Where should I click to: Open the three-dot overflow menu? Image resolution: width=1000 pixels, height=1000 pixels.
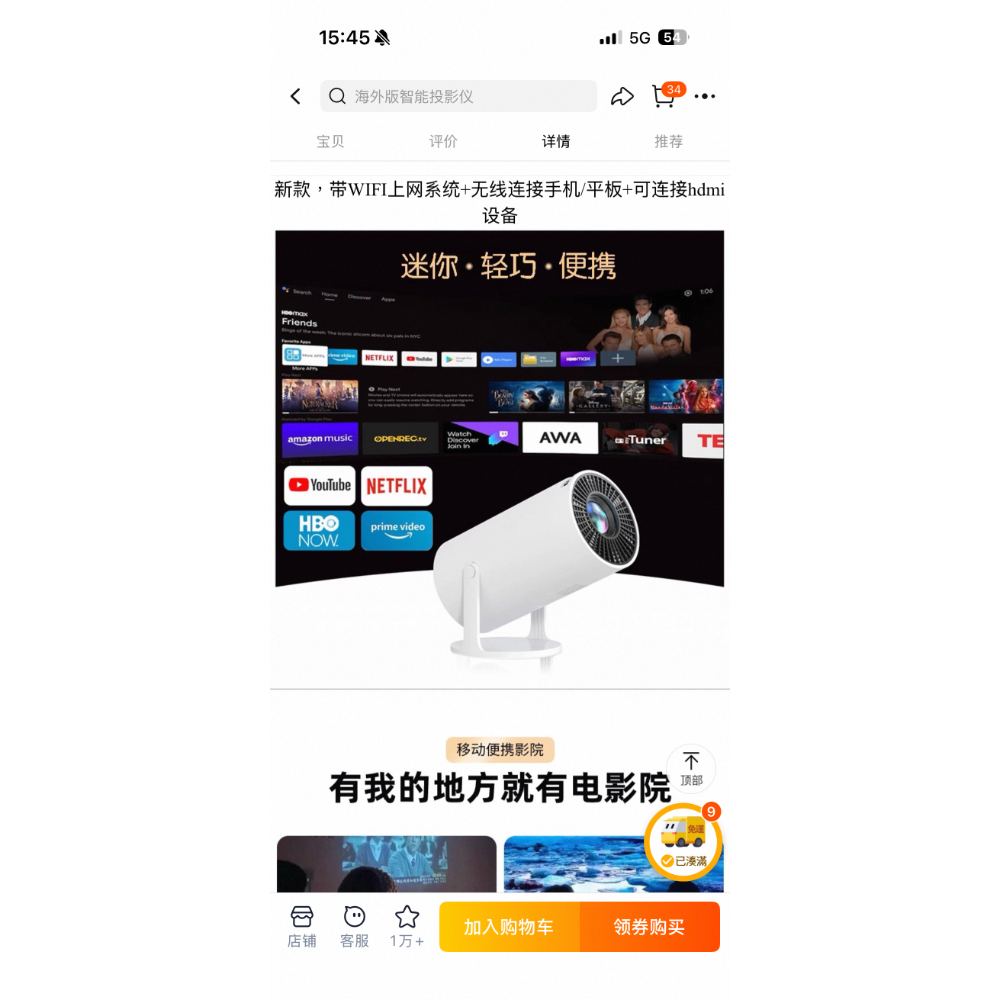pos(705,96)
